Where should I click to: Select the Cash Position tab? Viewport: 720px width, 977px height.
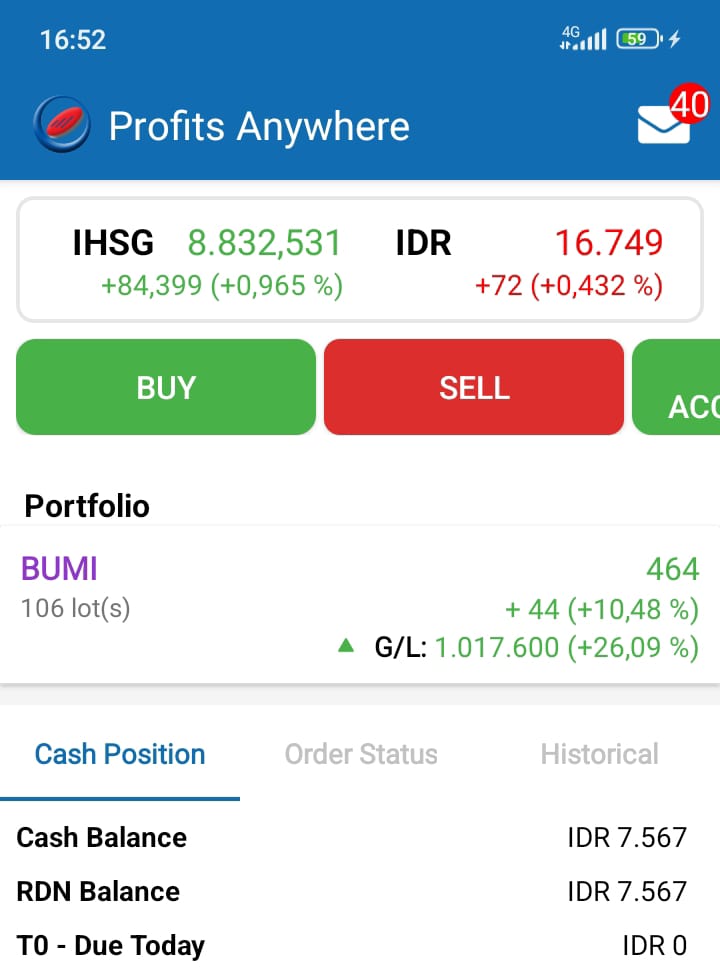(120, 754)
